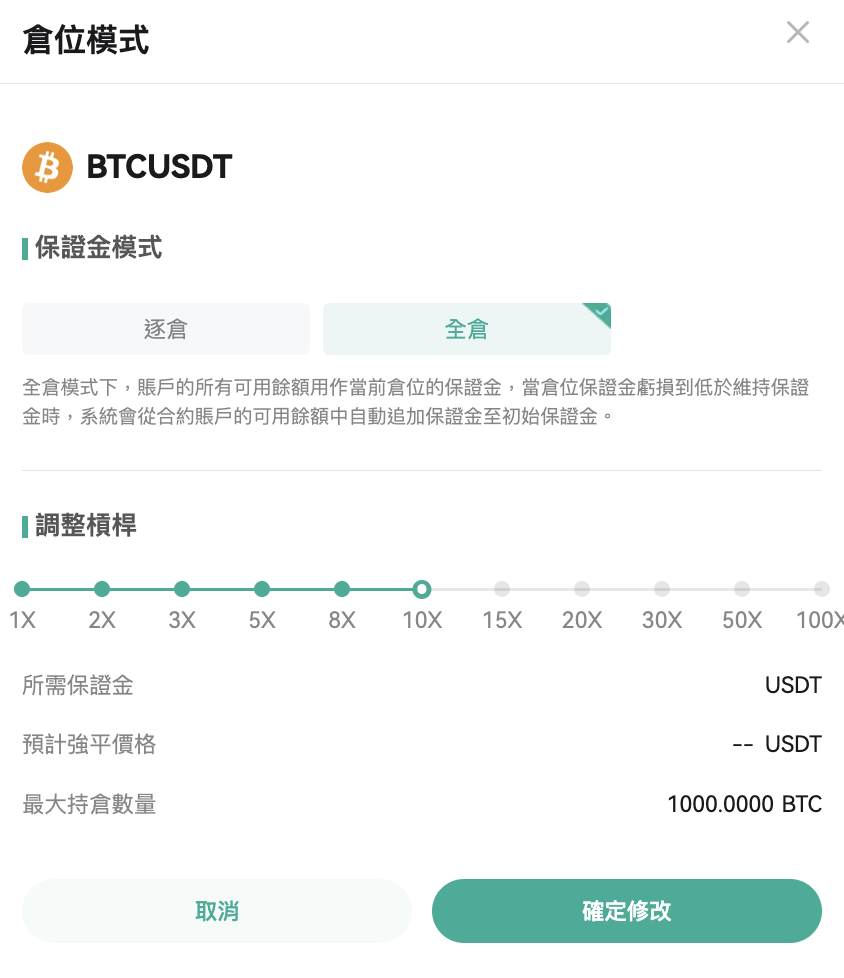
Task: Tap the 10X leverage point
Action: [x=422, y=589]
